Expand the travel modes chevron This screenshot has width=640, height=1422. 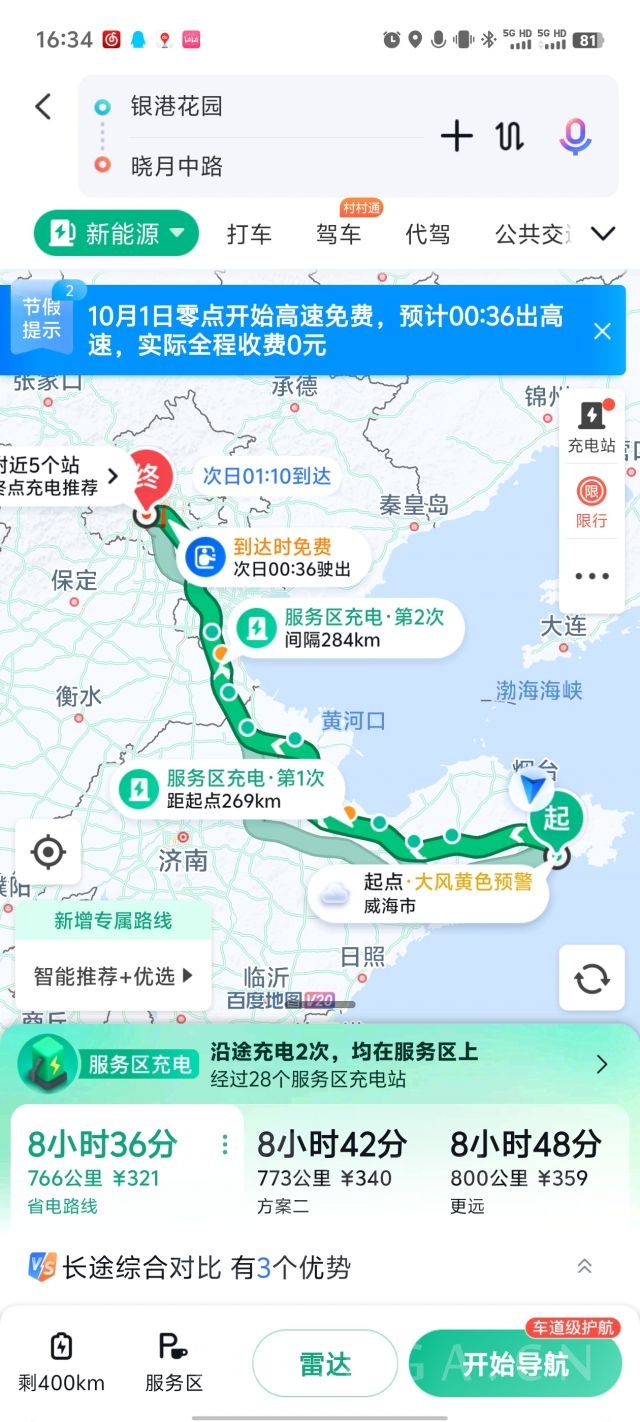pyautogui.click(x=603, y=234)
